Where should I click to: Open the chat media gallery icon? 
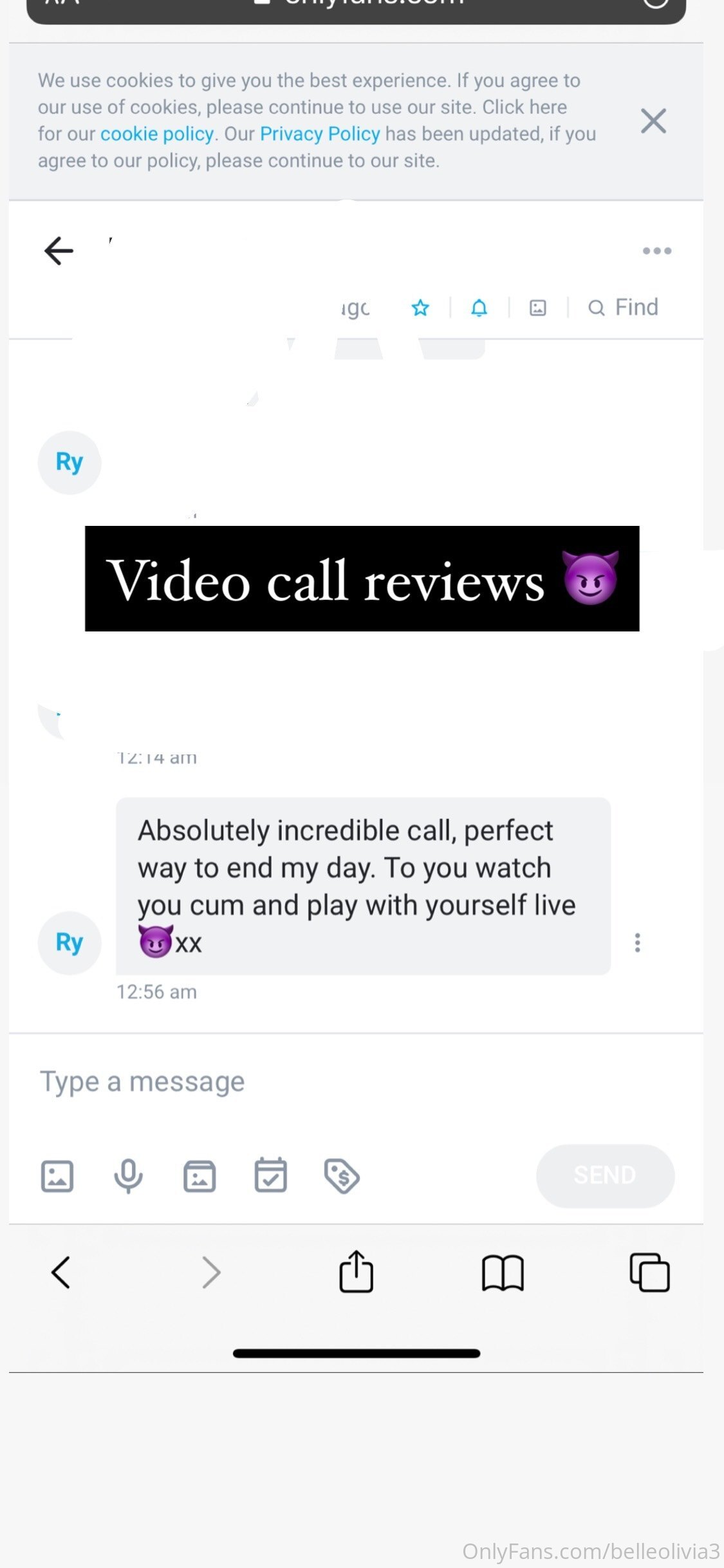[x=538, y=308]
